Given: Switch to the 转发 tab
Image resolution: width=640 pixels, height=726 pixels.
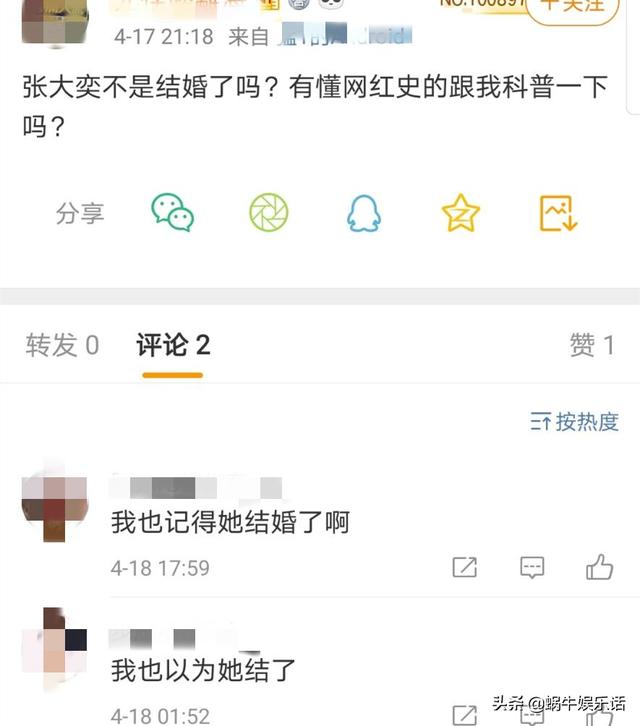Looking at the screenshot, I should [x=62, y=346].
